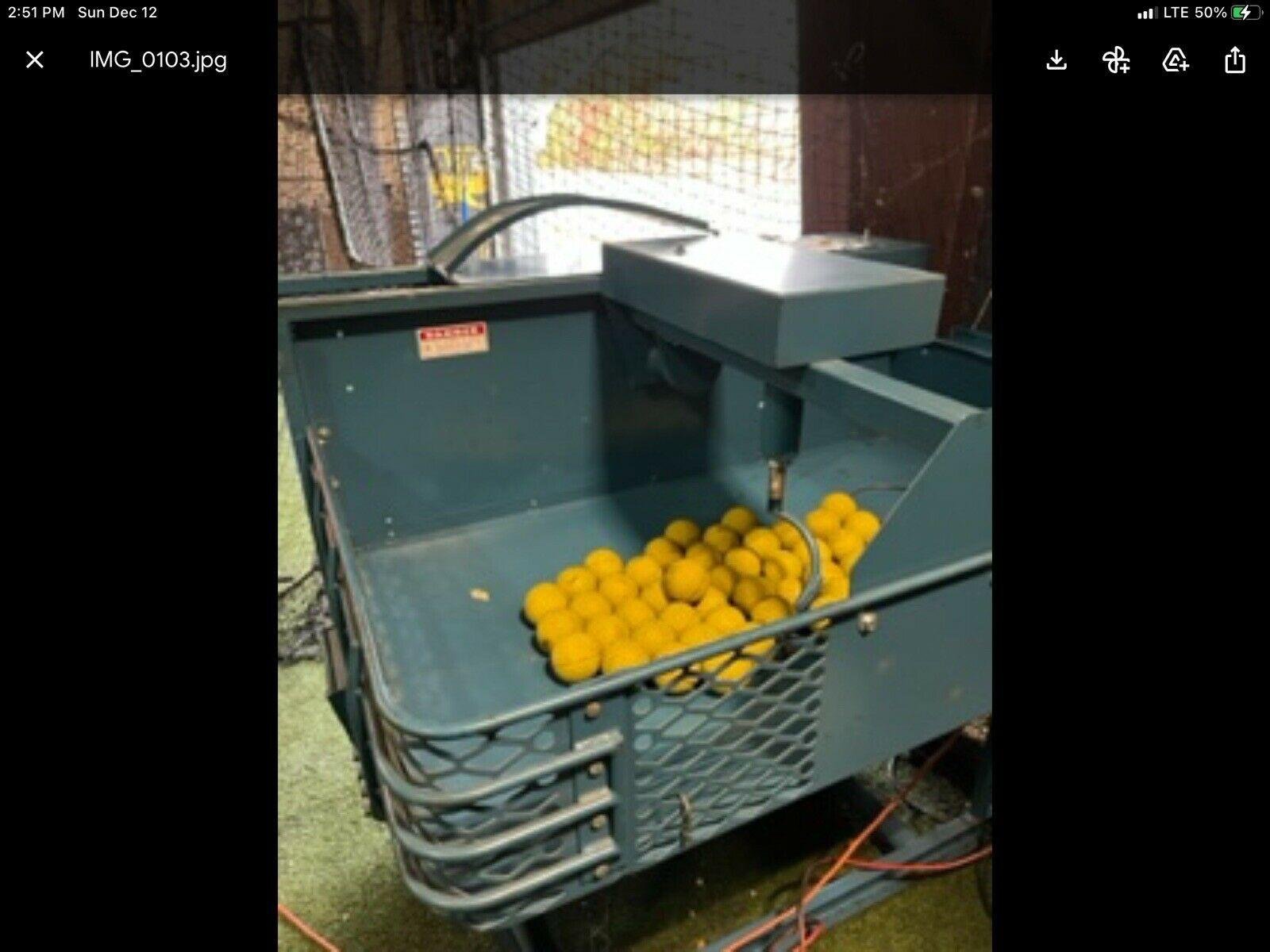Screen dimensions: 1270x952
Task: Download the image file
Action: point(1056,60)
